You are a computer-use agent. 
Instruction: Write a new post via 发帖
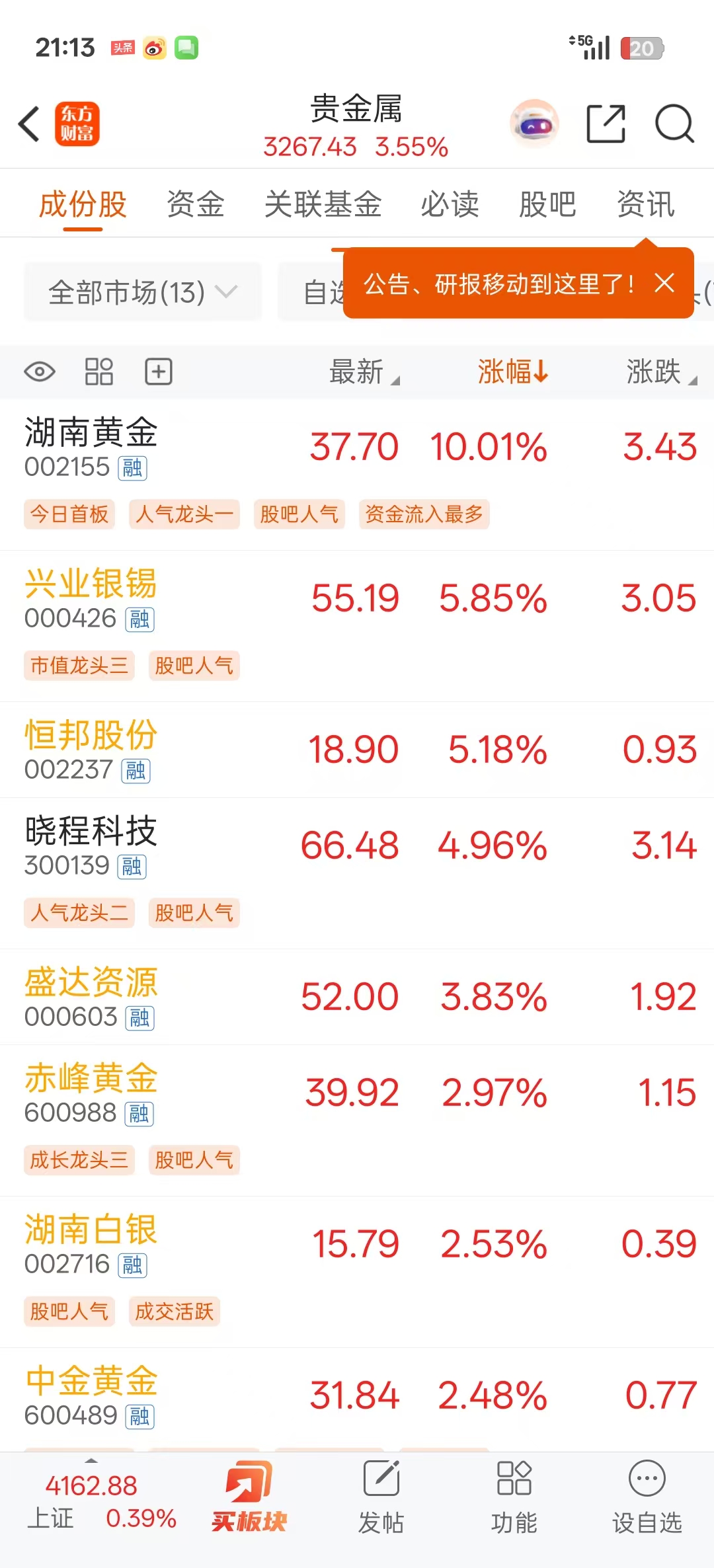[x=381, y=1499]
